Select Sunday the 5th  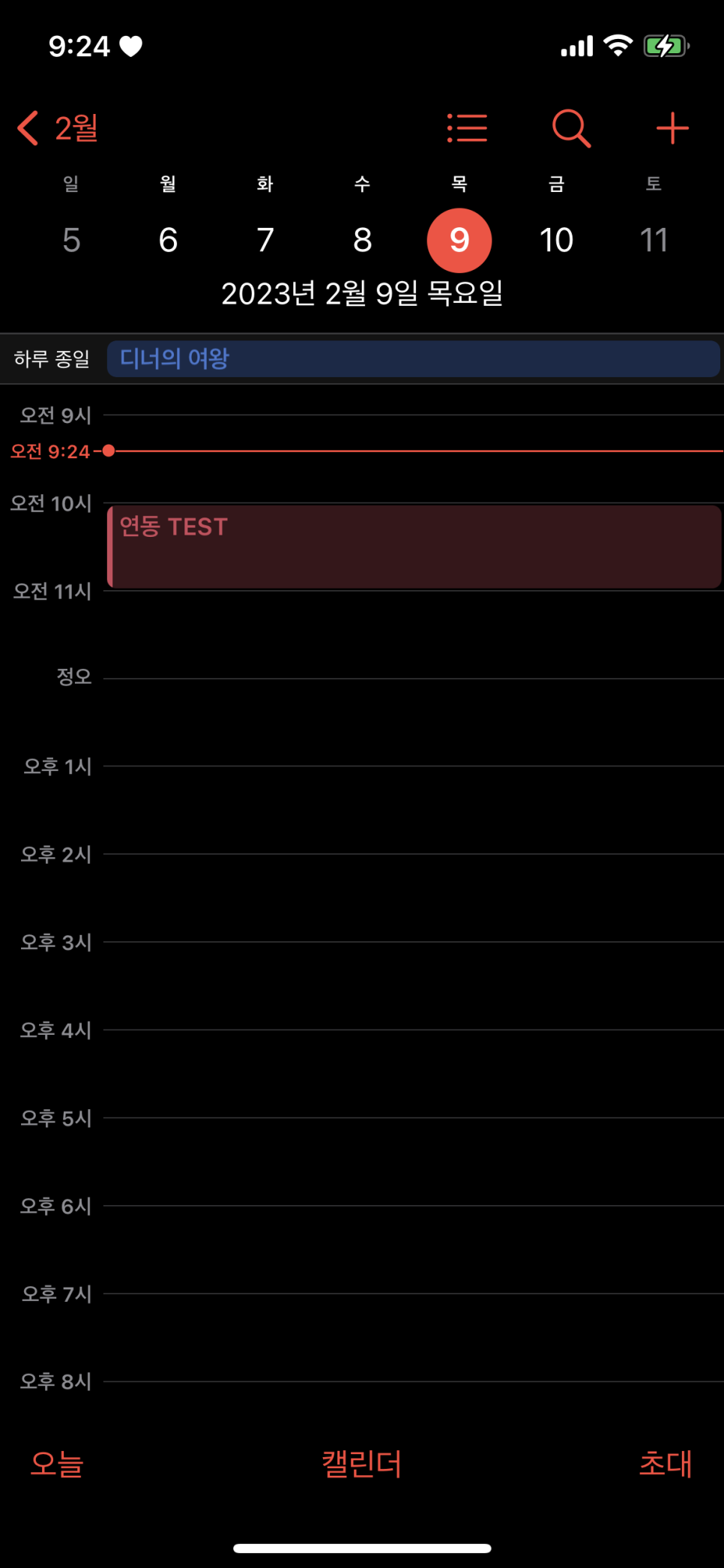pyautogui.click(x=71, y=240)
